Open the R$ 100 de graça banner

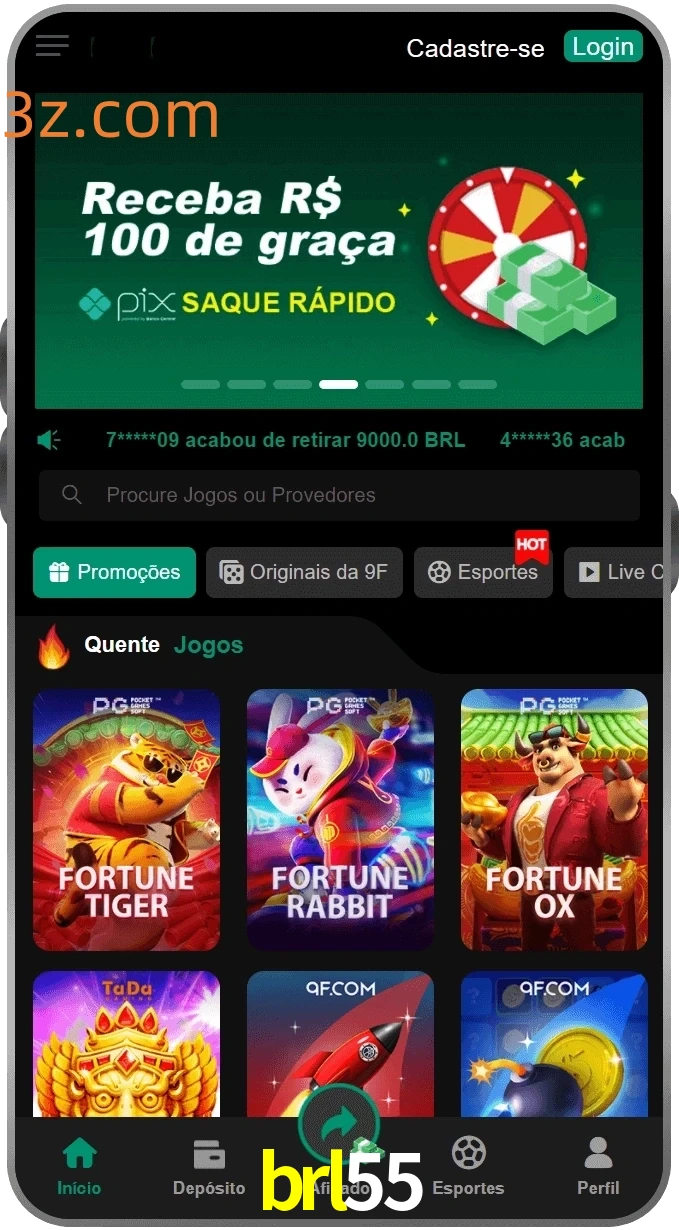(338, 250)
